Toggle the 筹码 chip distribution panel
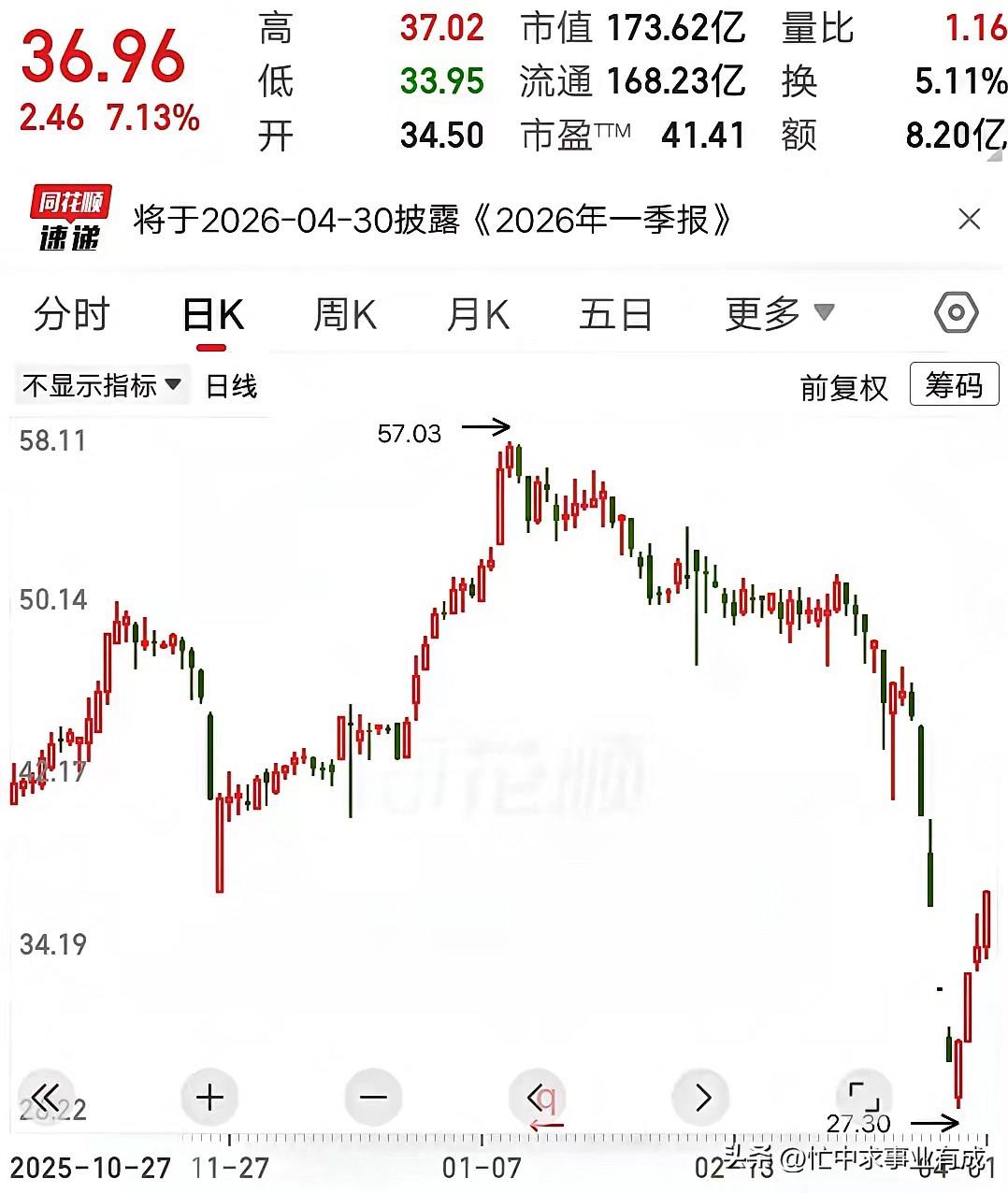 pos(953,386)
